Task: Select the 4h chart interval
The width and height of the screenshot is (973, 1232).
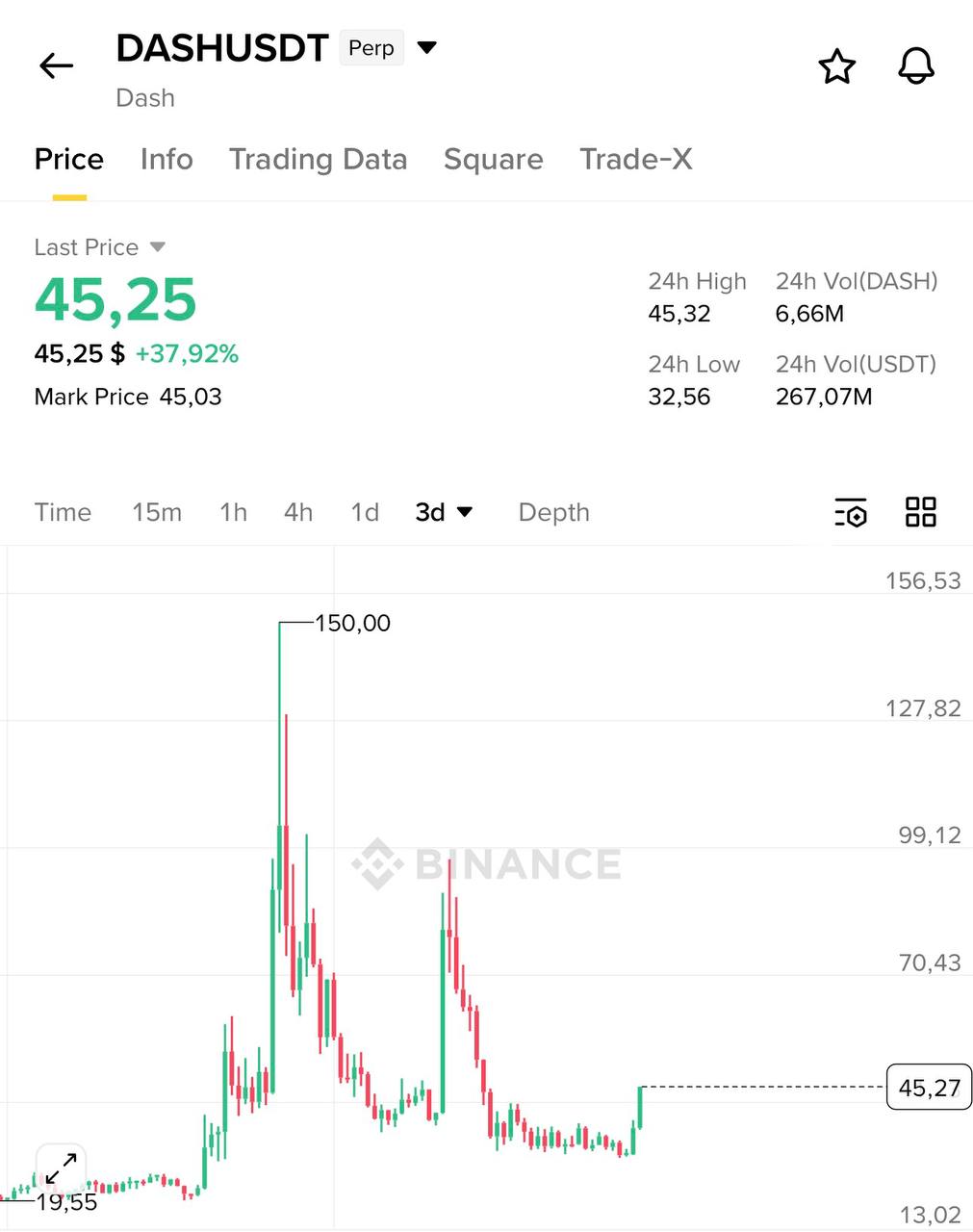Action: [x=298, y=512]
